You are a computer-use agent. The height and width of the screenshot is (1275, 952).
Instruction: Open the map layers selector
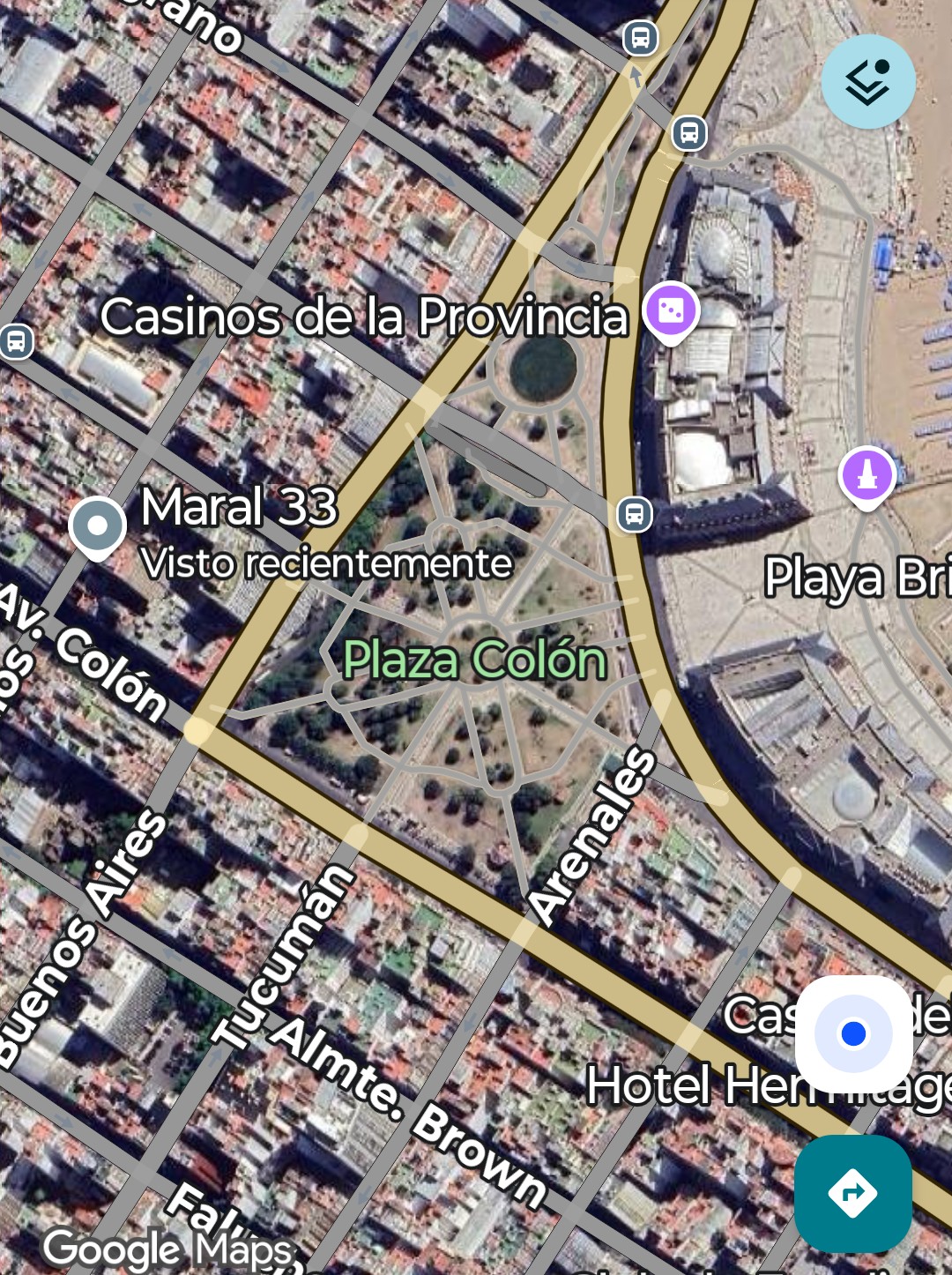click(x=868, y=82)
